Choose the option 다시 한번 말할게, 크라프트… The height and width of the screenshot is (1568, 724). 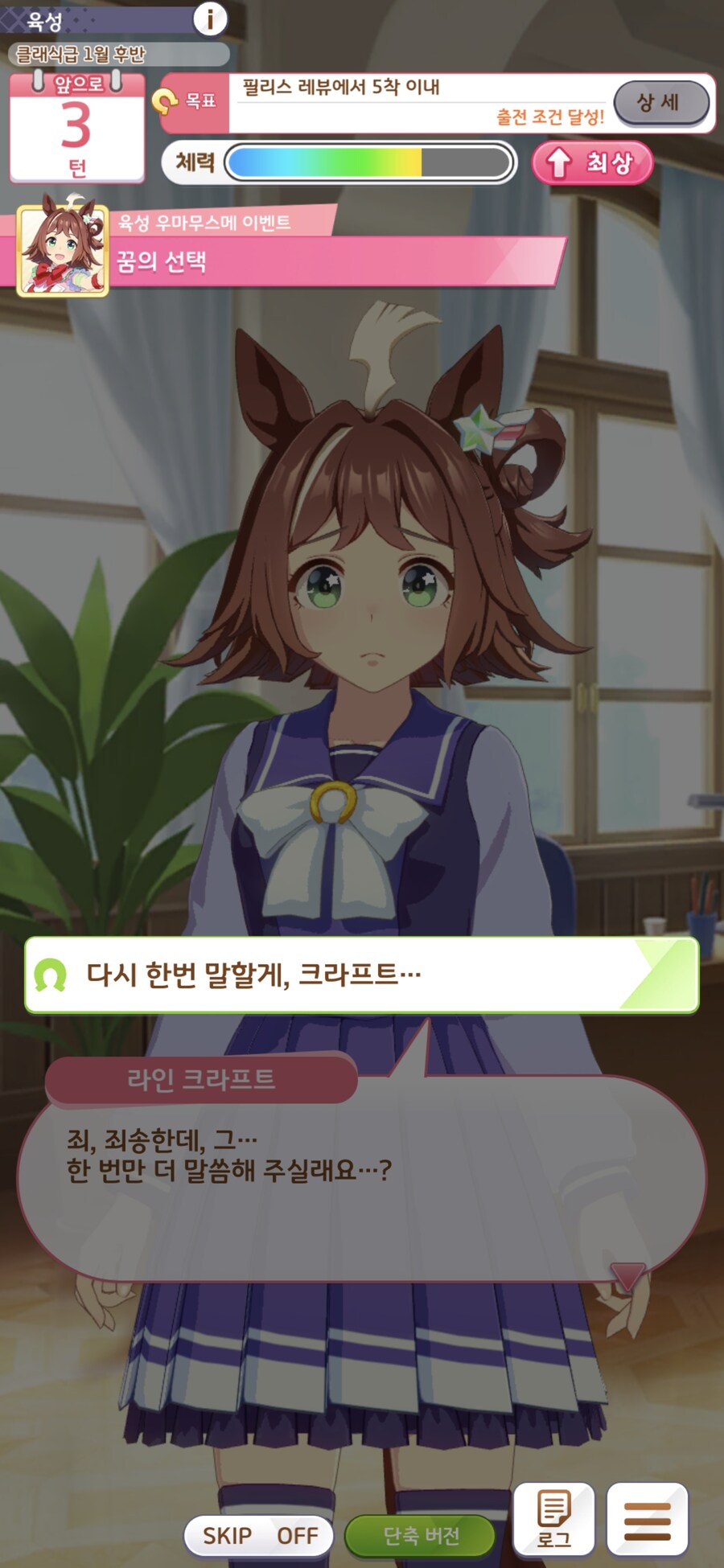(x=361, y=975)
